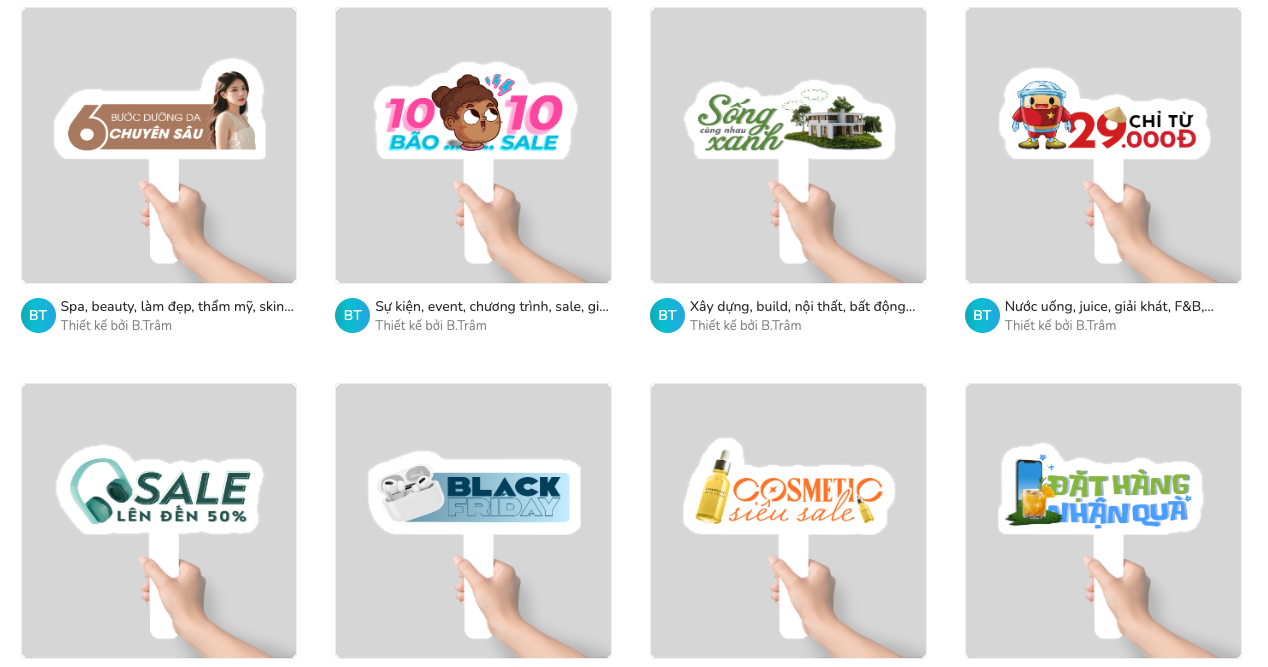Open the Xây dựng, build title link
Screen dimensions: 1268x667
[x=802, y=306]
